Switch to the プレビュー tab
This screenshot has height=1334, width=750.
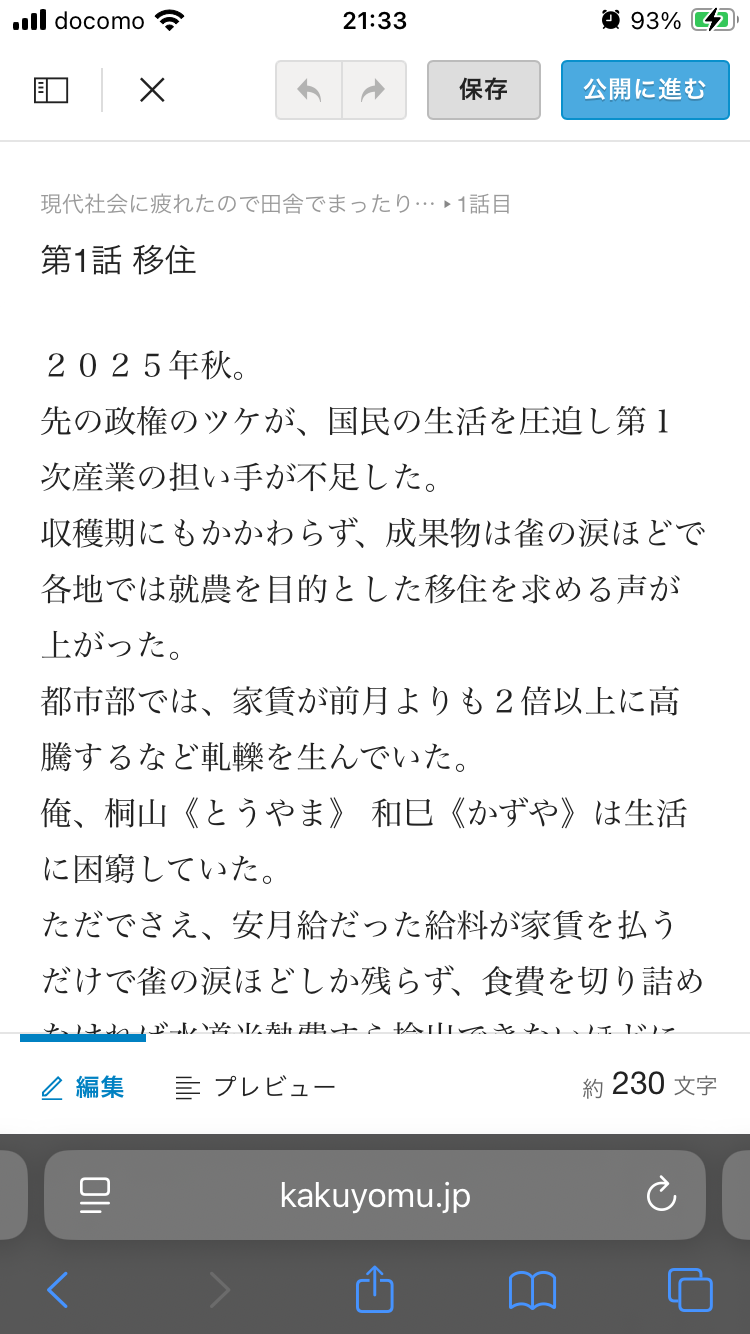[x=255, y=1087]
